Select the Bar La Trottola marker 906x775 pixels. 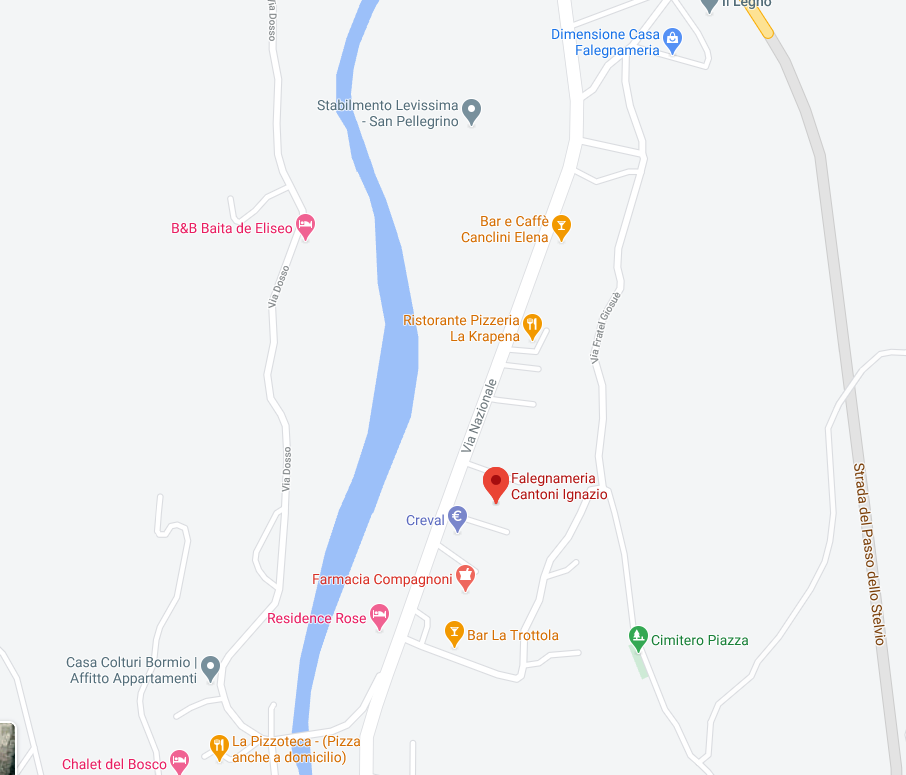click(454, 633)
